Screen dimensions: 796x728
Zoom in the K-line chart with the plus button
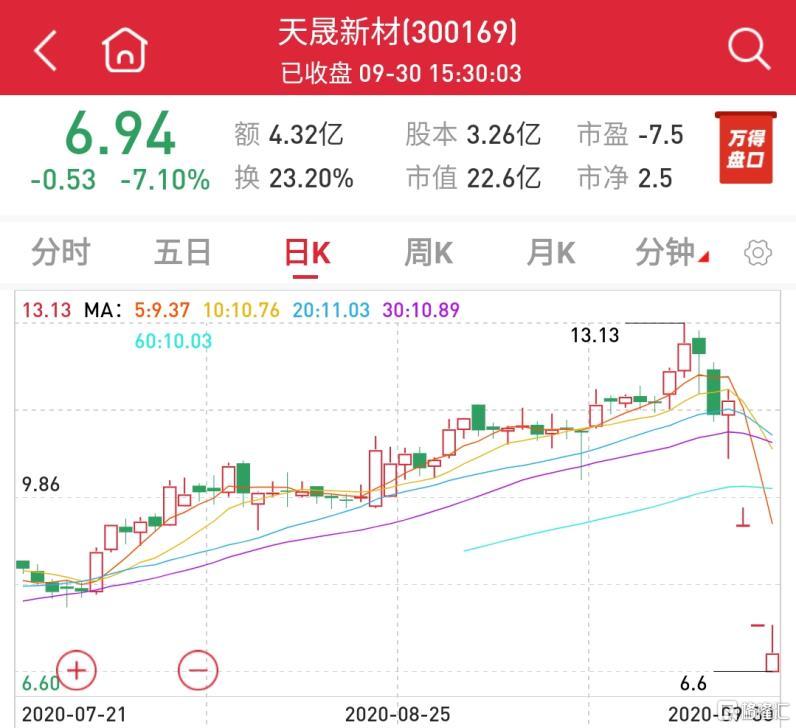pos(77,668)
